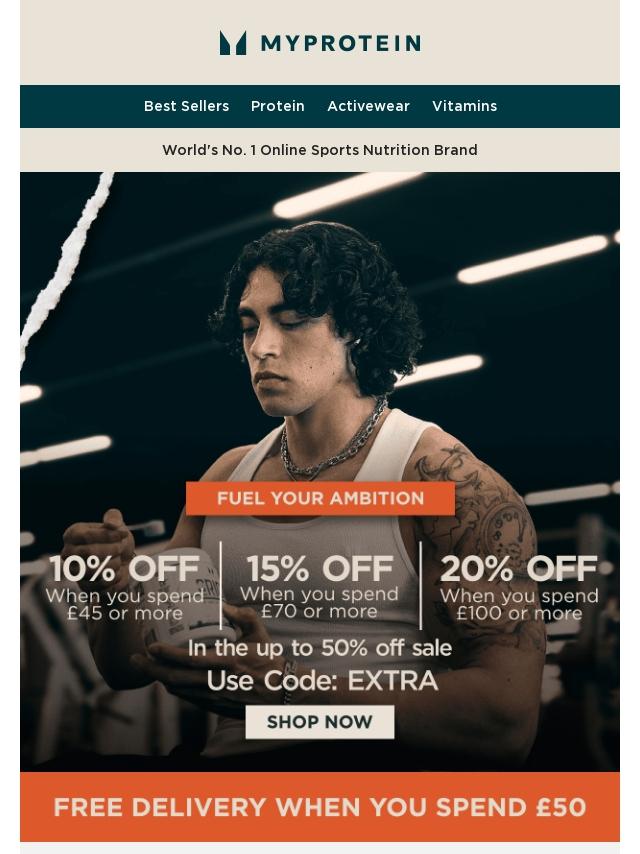Go to the Protein section
The height and width of the screenshot is (854, 640).
point(278,106)
